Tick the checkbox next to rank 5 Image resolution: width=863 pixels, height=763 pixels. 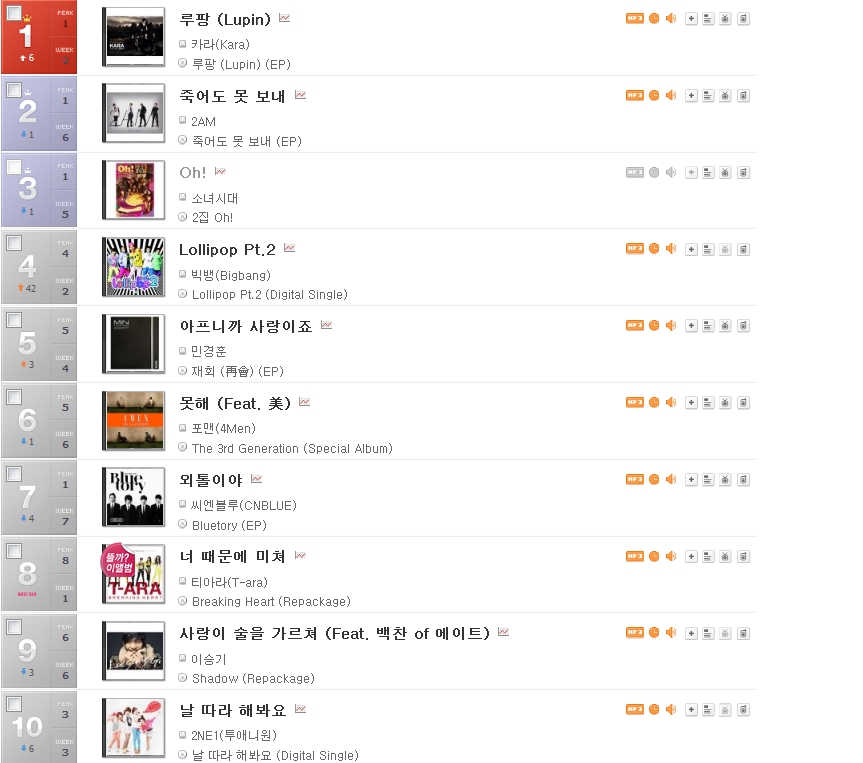click(x=14, y=320)
